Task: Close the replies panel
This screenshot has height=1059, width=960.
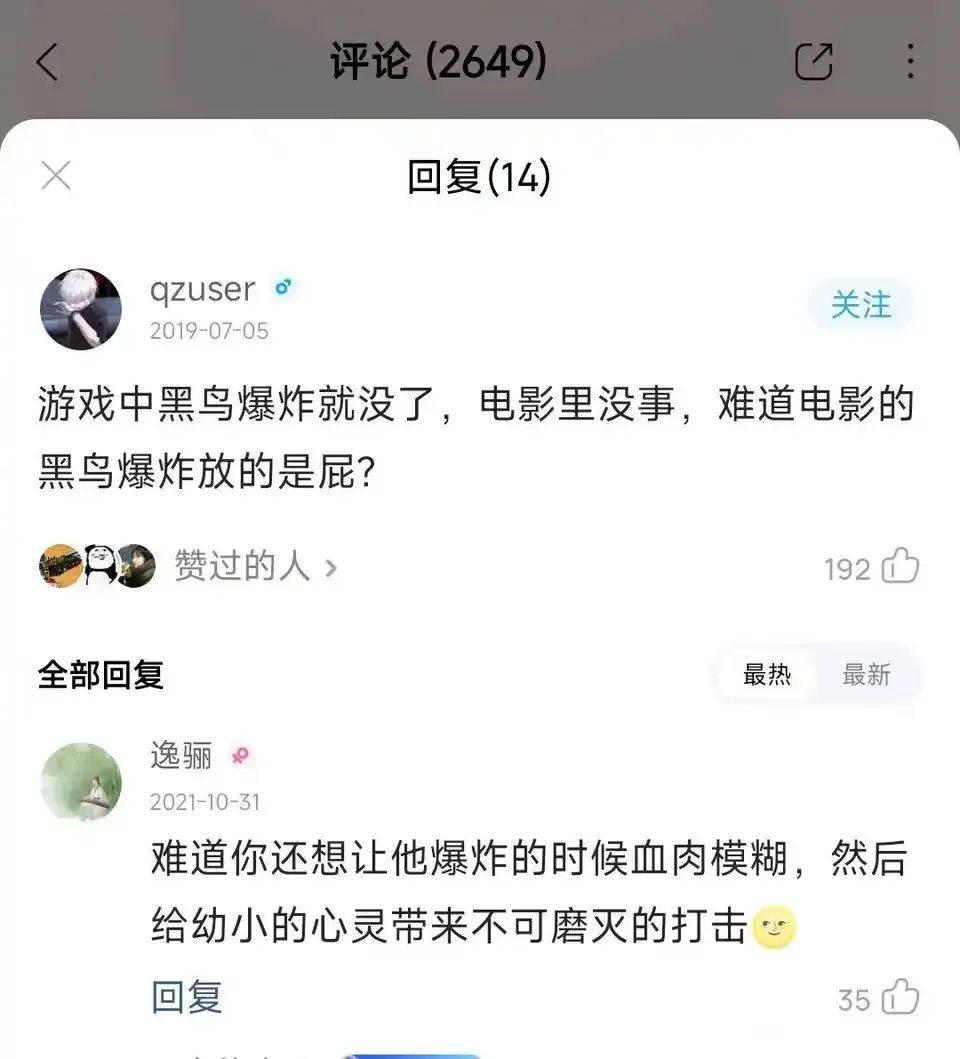Action: click(x=56, y=177)
